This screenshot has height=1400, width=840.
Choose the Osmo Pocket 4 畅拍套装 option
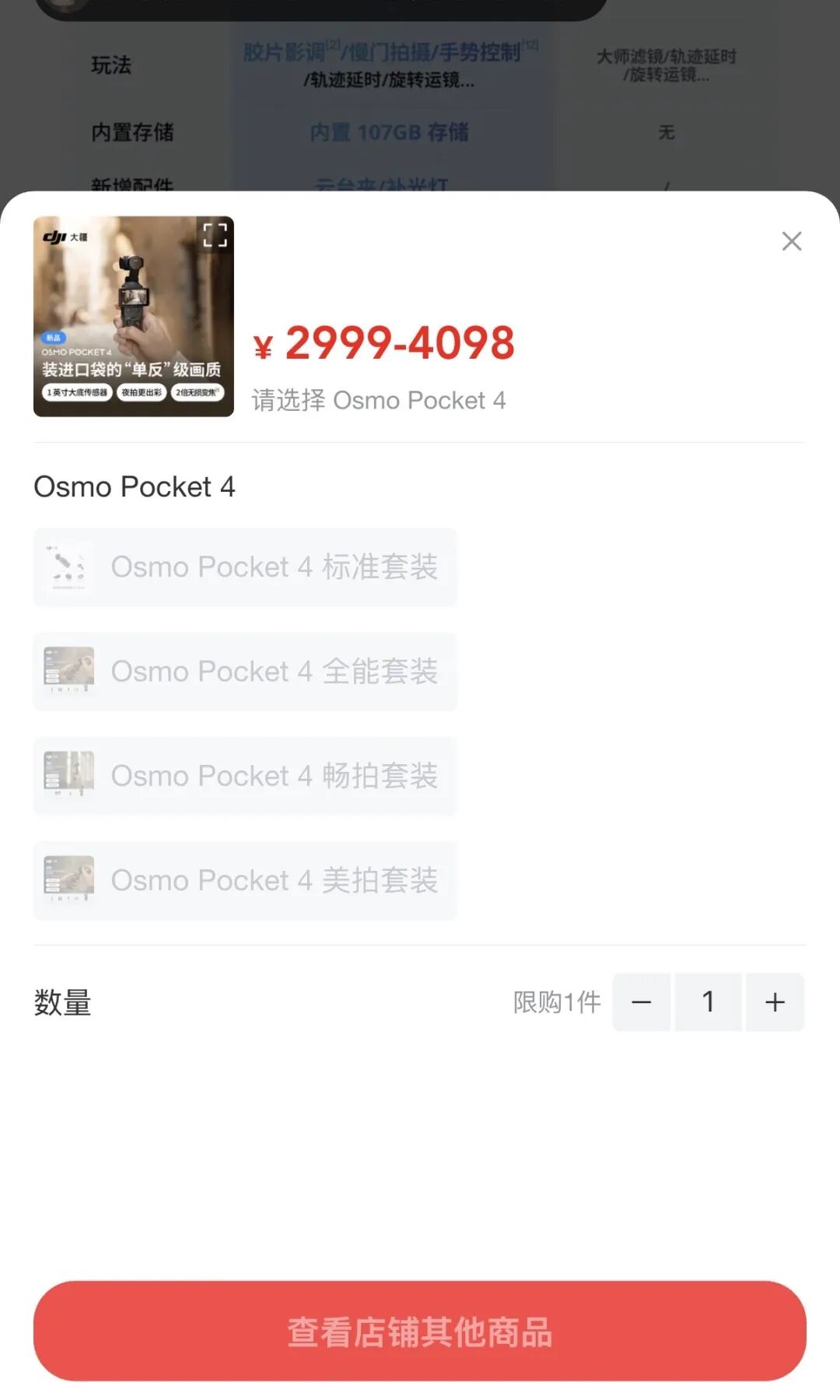point(245,776)
